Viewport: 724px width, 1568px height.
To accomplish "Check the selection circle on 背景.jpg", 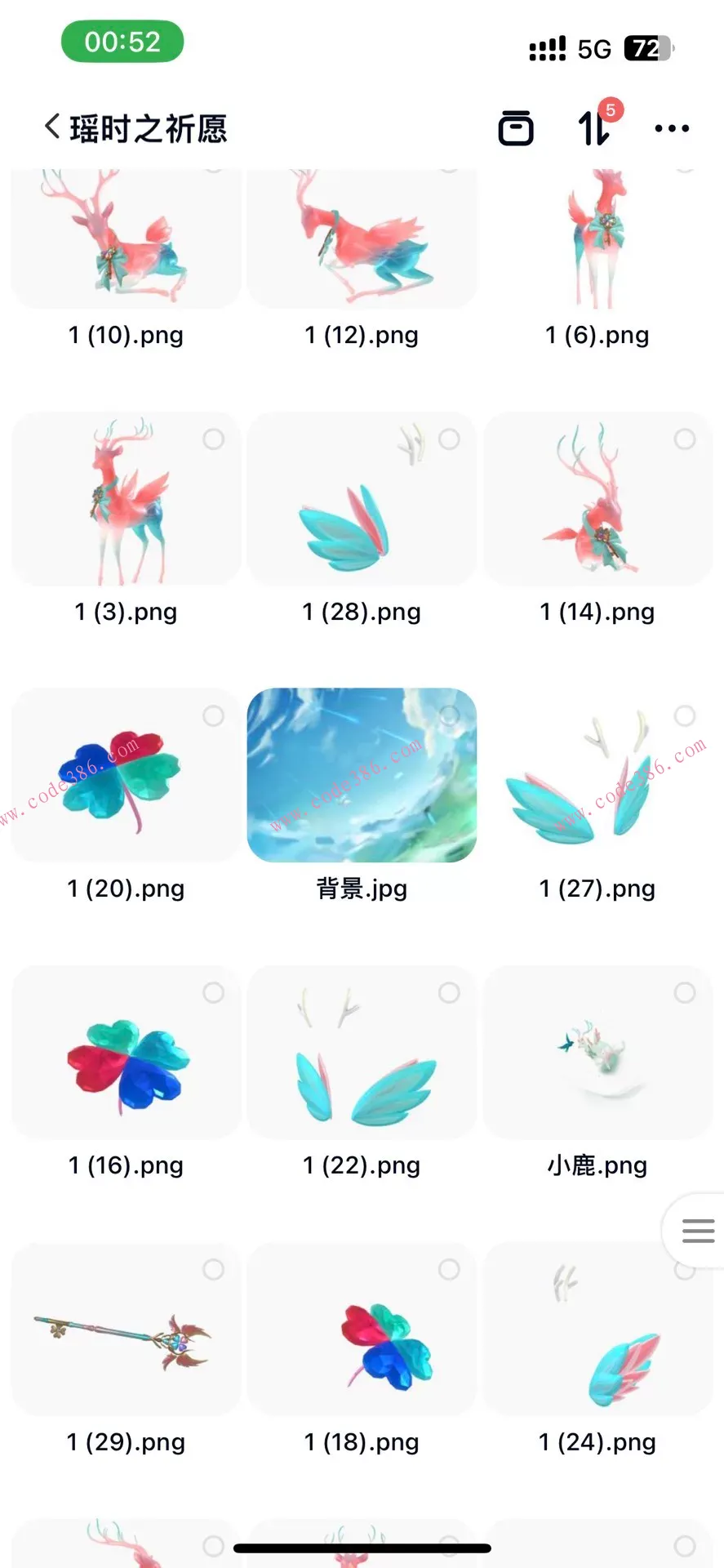I will [449, 715].
